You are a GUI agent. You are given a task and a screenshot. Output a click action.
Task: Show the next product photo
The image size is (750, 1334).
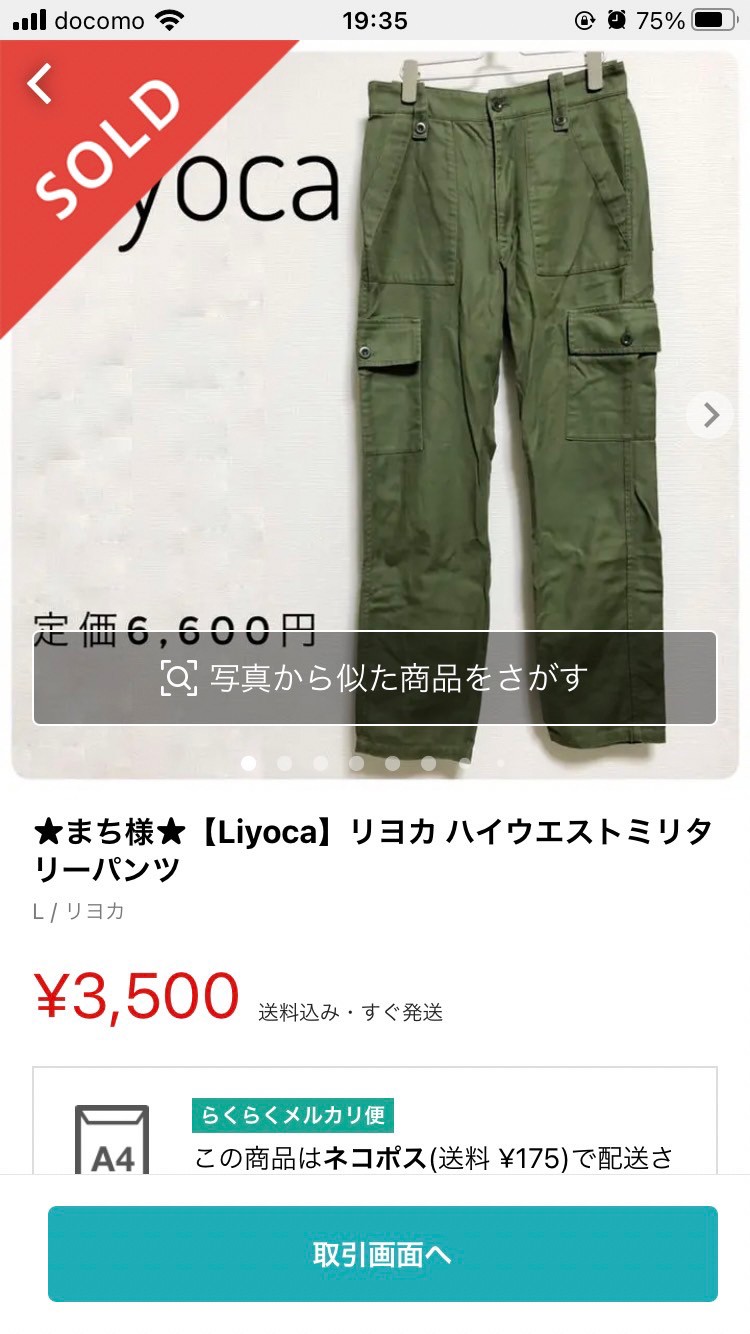[x=710, y=414]
